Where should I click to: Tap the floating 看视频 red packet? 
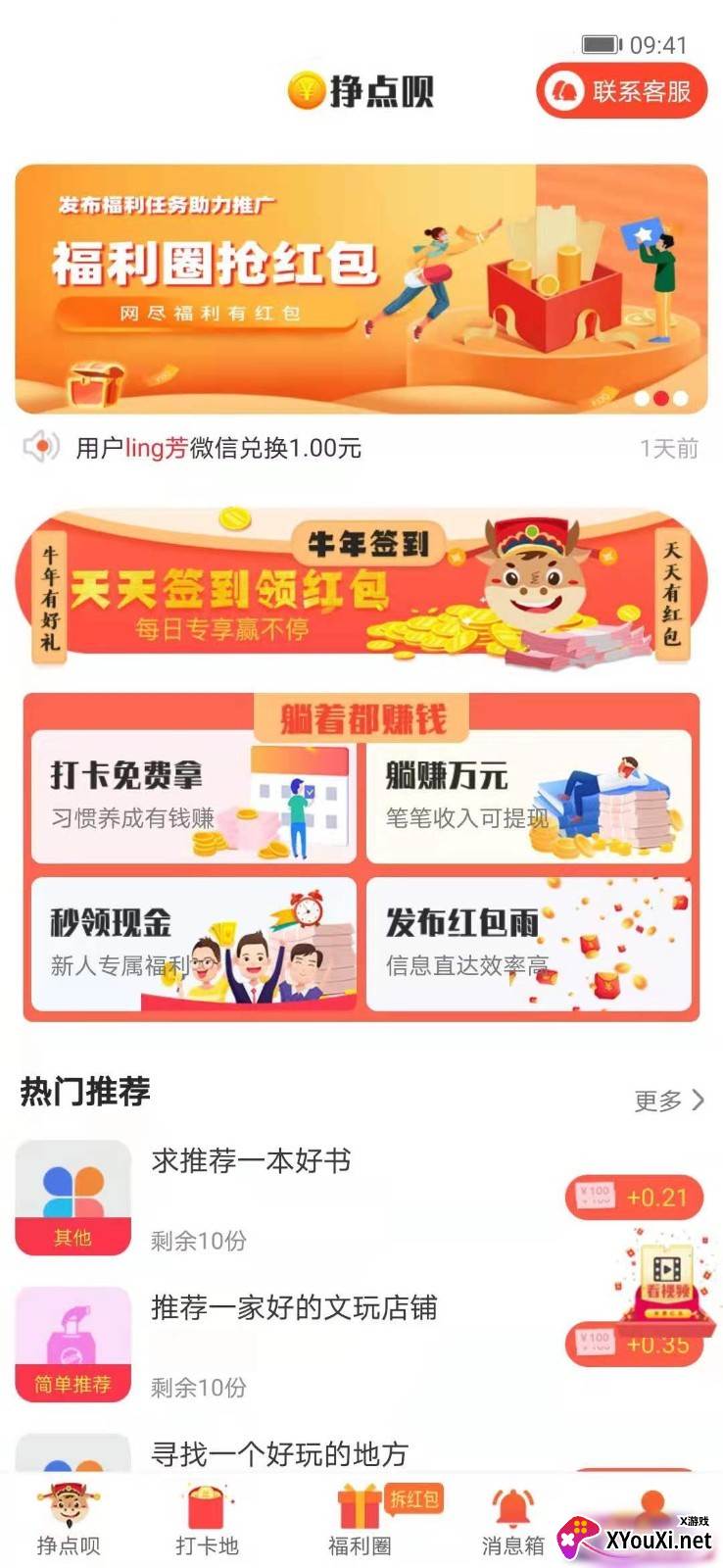668,1286
